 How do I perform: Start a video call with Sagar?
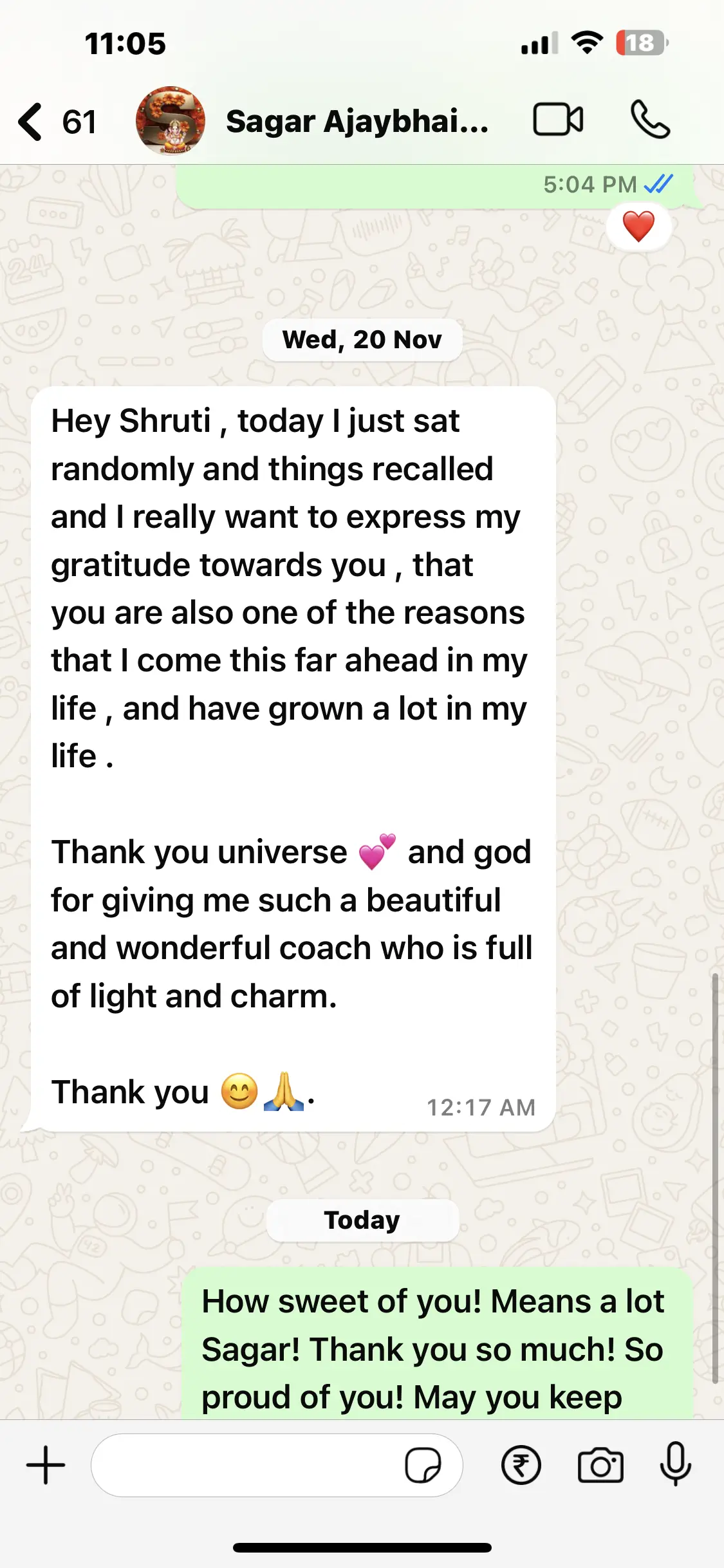pos(558,120)
